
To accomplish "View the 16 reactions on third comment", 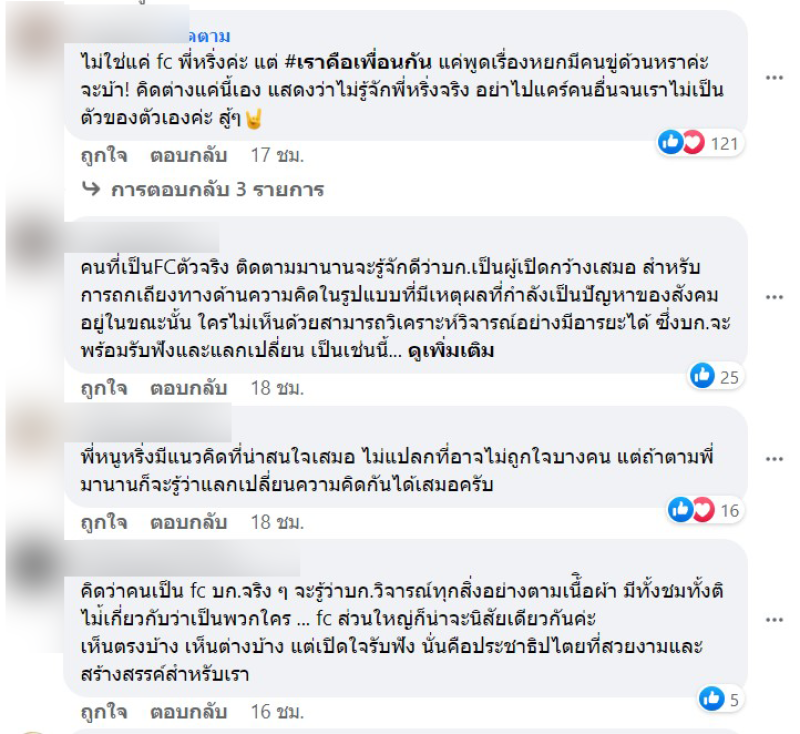I will point(705,510).
